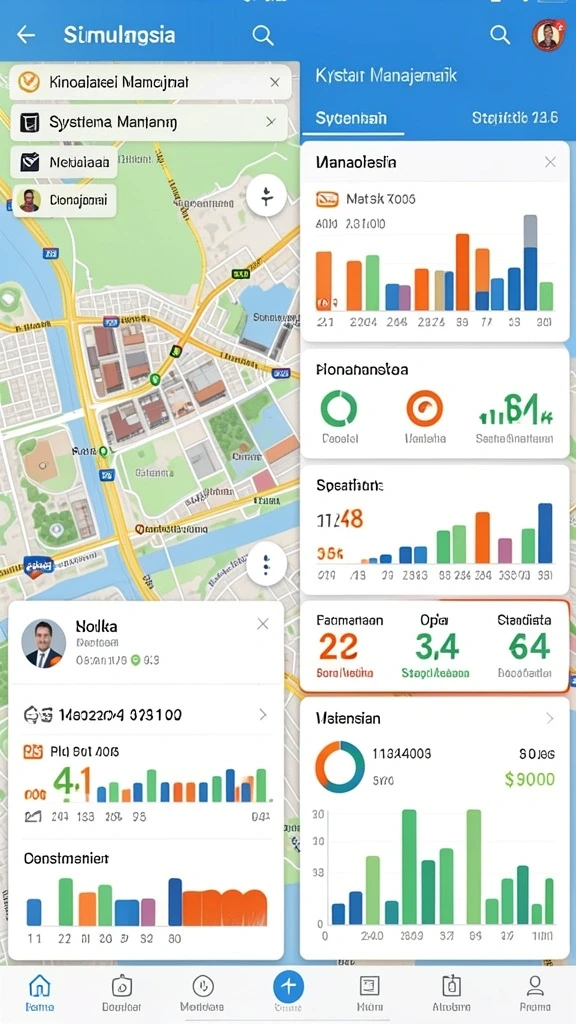Viewport: 576px width, 1024px height.
Task: Close the Nolka profile card
Action: point(263,624)
